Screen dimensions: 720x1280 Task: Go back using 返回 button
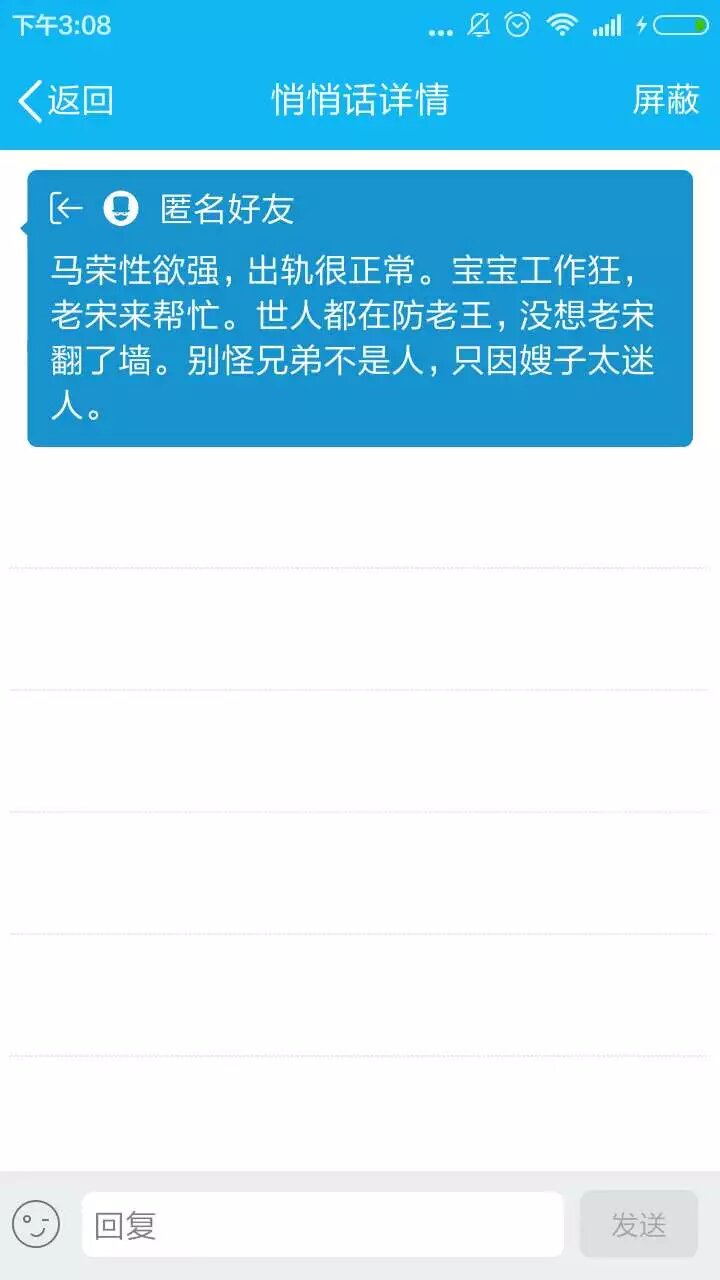(x=66, y=100)
